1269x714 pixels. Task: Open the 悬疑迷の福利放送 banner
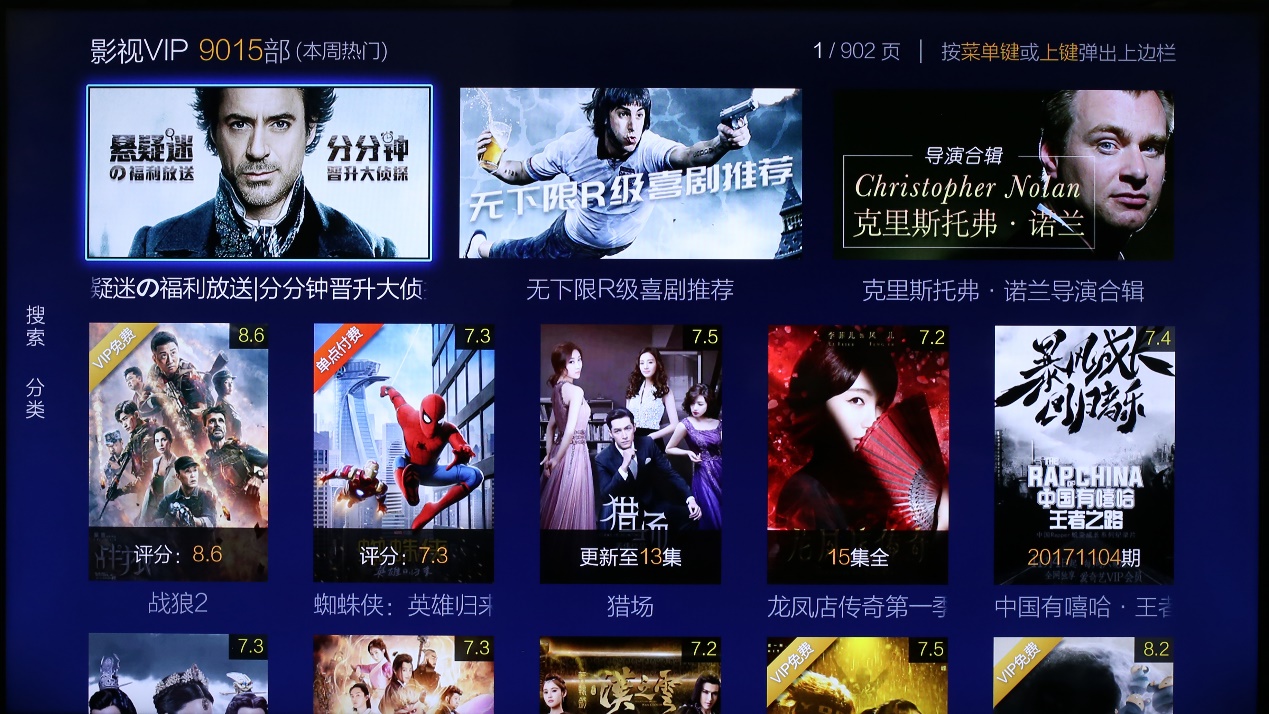pyautogui.click(x=259, y=173)
